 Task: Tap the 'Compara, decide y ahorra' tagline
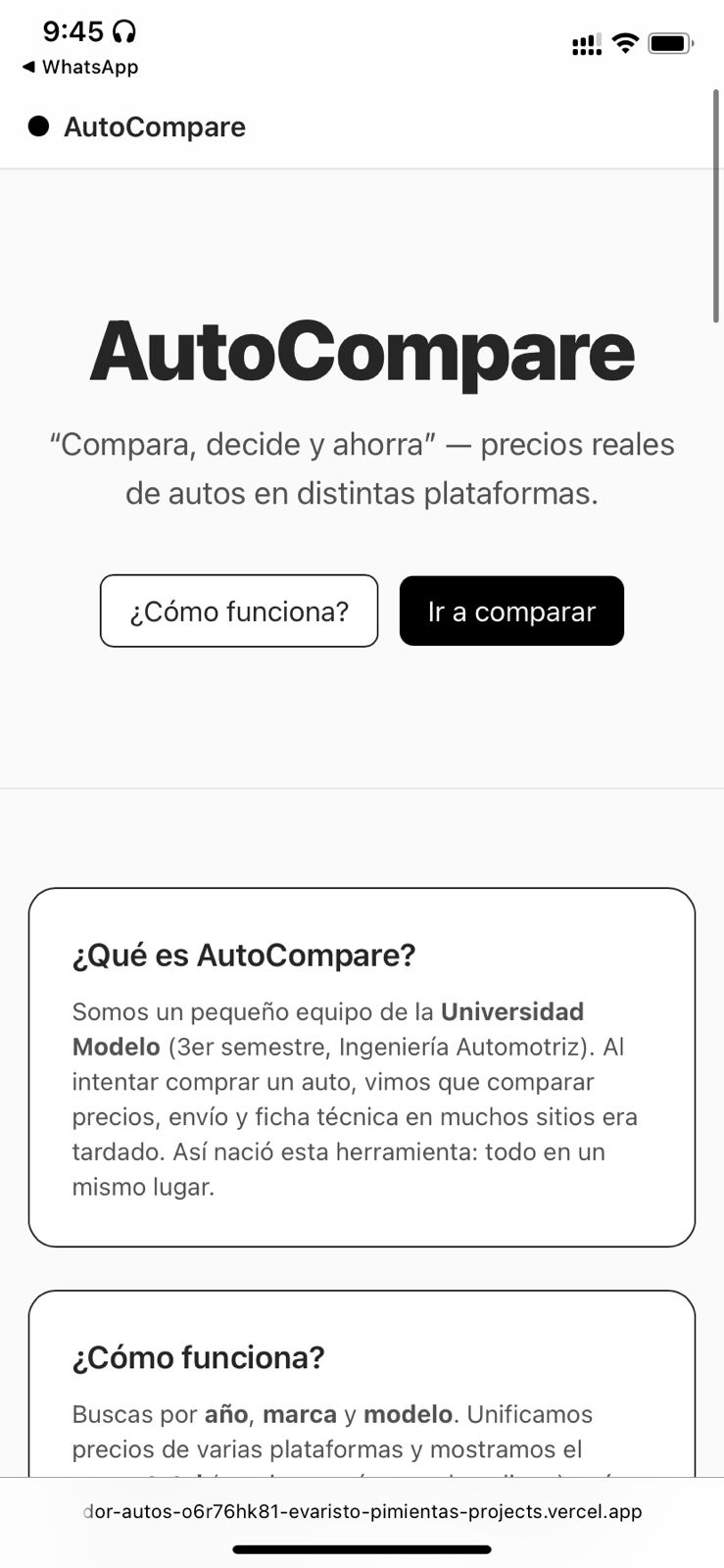(x=362, y=468)
